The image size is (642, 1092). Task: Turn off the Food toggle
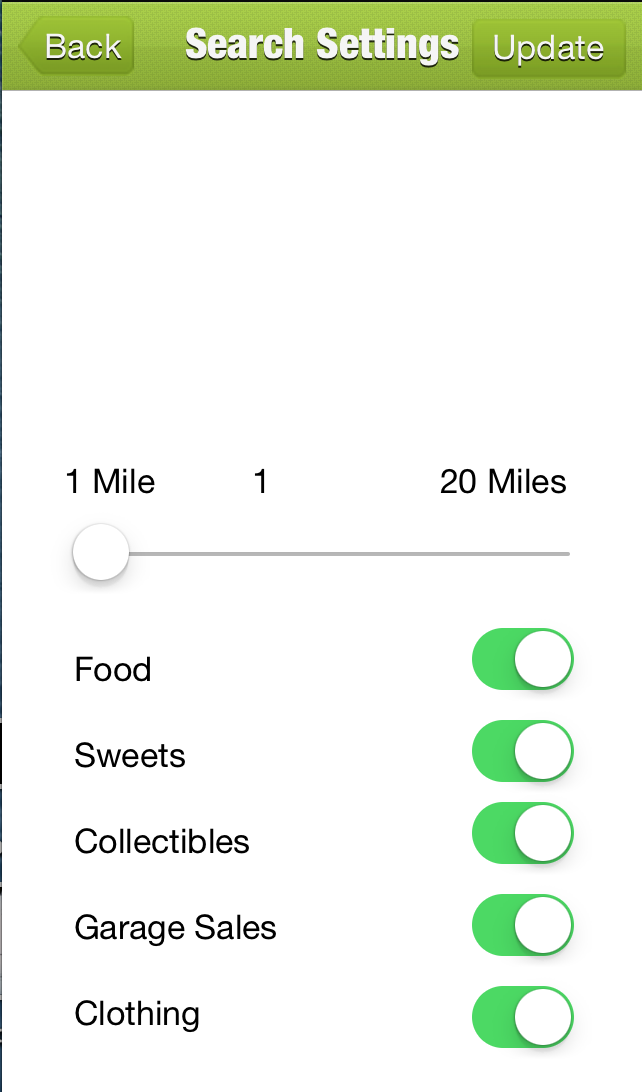click(x=522, y=660)
